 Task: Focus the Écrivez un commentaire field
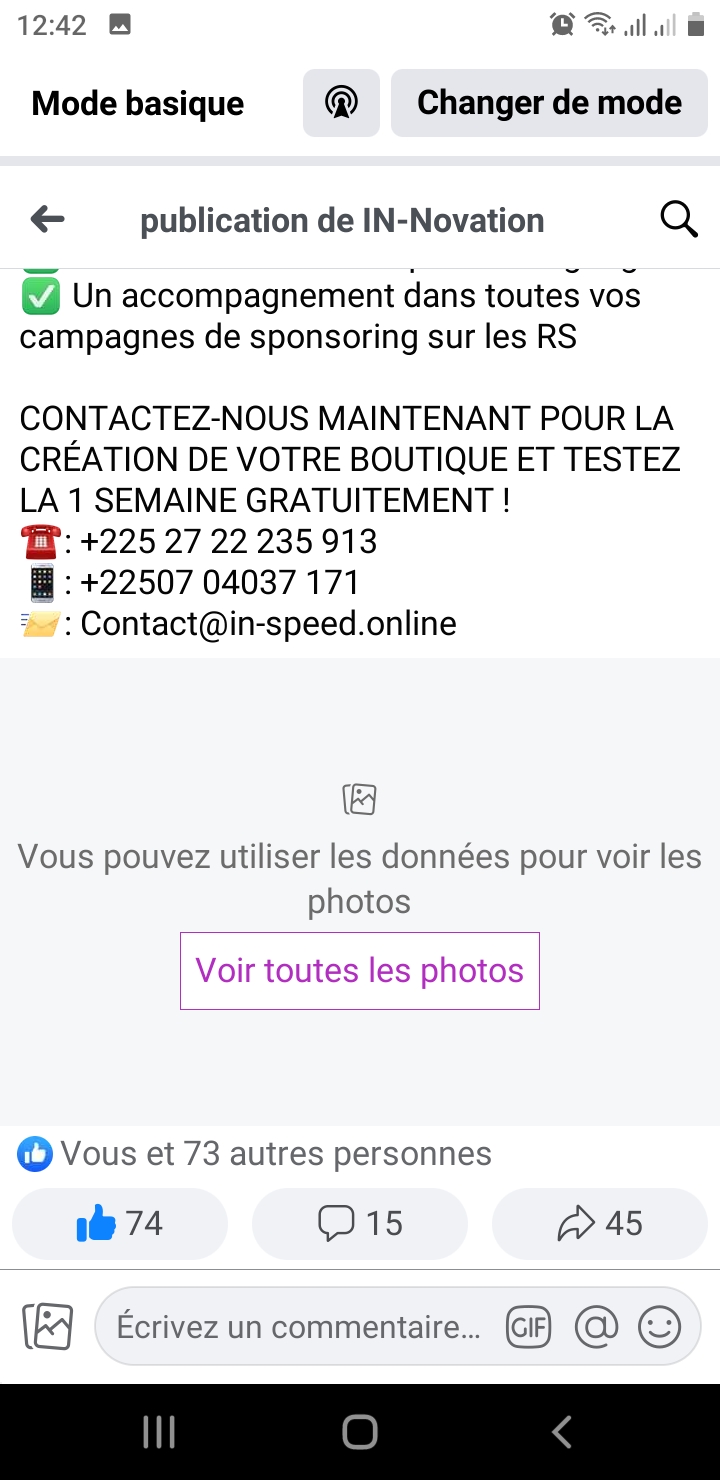tap(298, 1327)
